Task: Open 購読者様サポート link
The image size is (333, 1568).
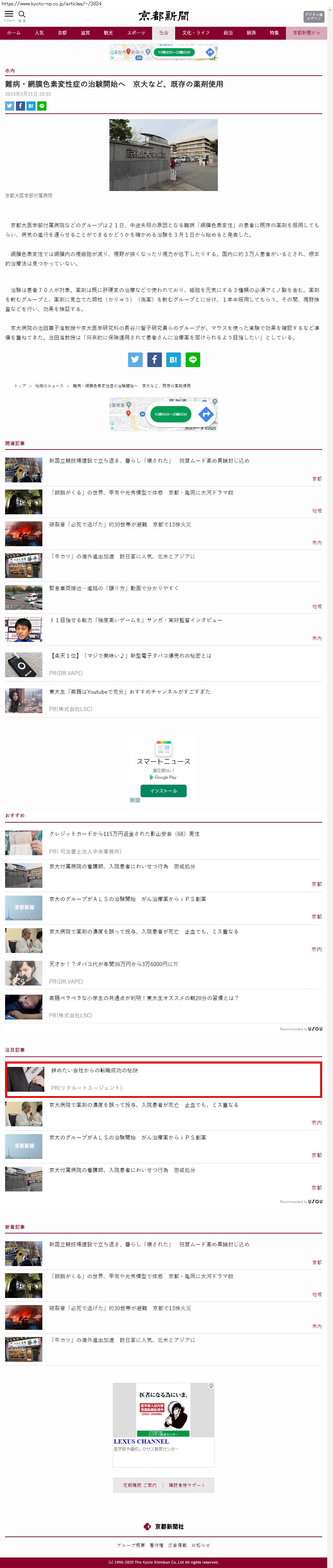Action: tap(187, 1486)
